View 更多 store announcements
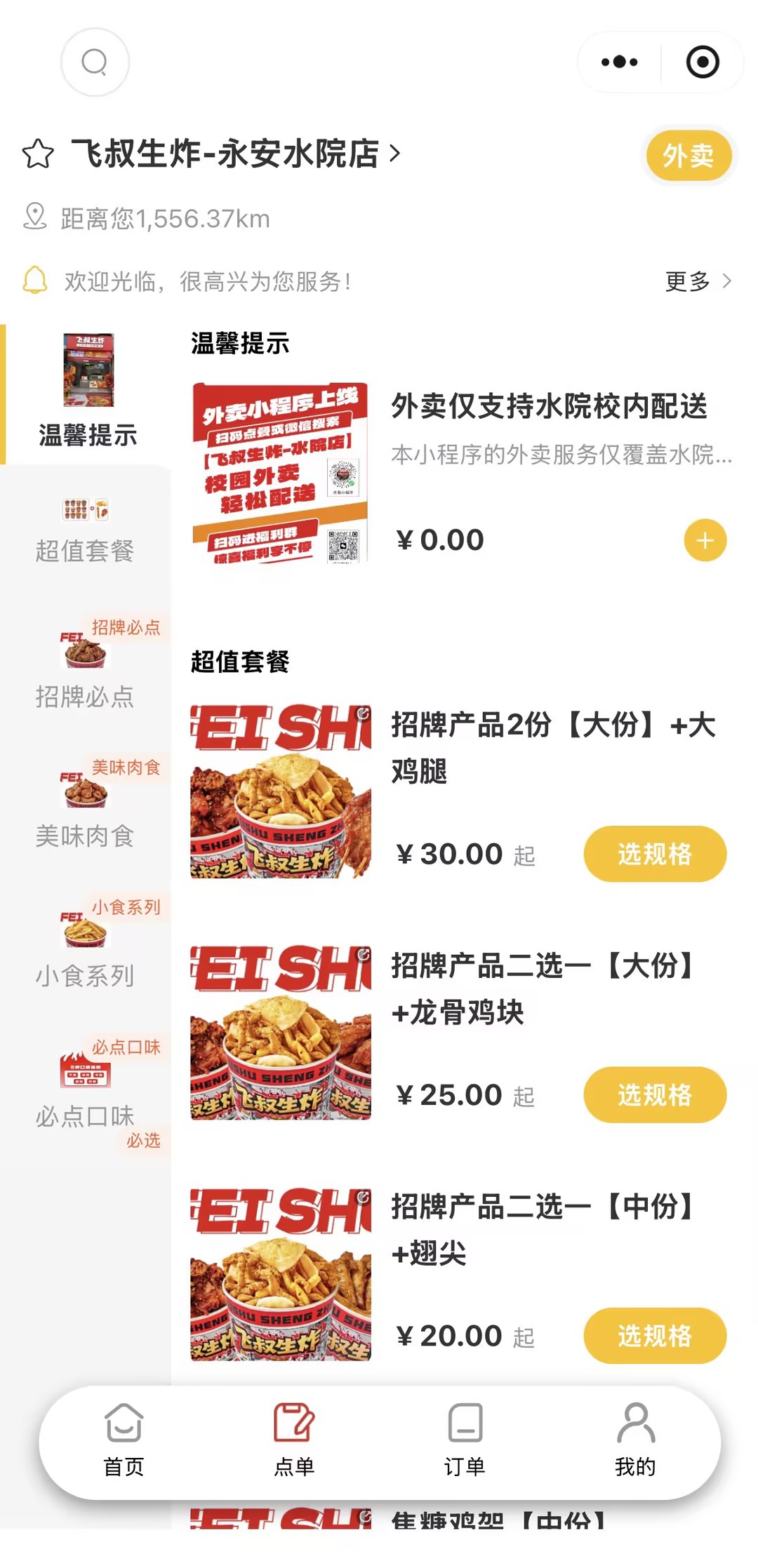The image size is (758, 1568). (x=698, y=281)
